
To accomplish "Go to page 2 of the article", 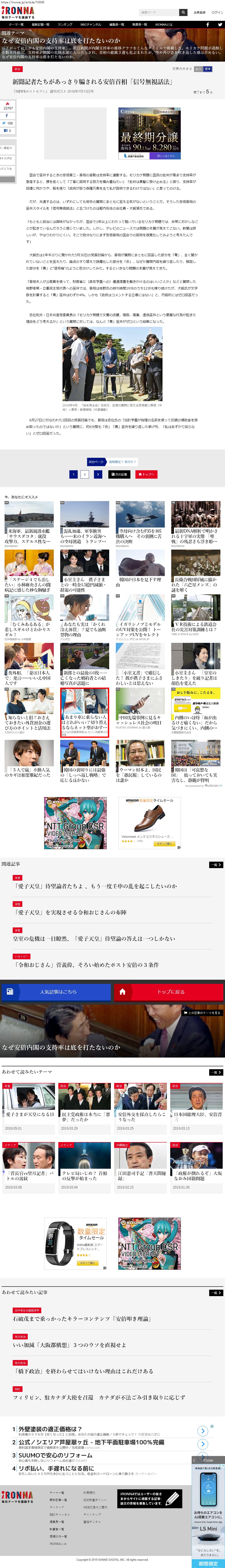I will click(85, 474).
